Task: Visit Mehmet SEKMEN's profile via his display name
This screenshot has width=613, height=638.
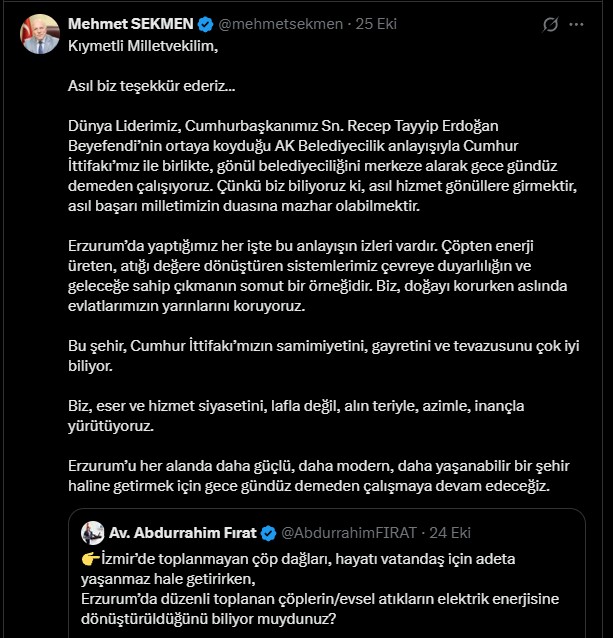Action: click(x=129, y=24)
